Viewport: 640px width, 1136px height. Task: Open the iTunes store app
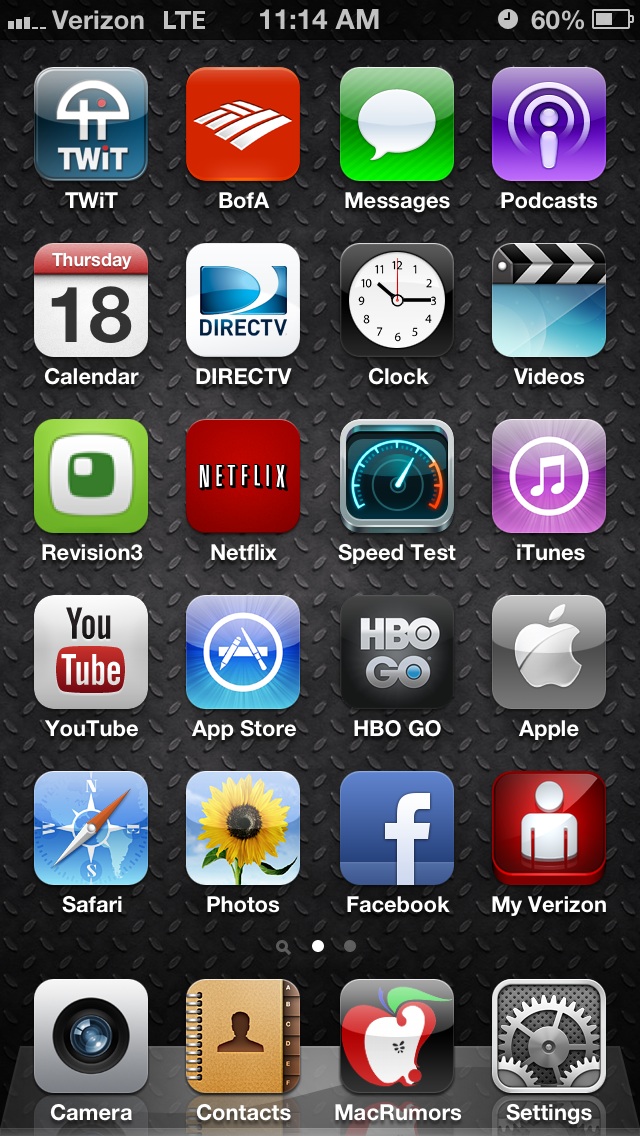click(x=549, y=476)
